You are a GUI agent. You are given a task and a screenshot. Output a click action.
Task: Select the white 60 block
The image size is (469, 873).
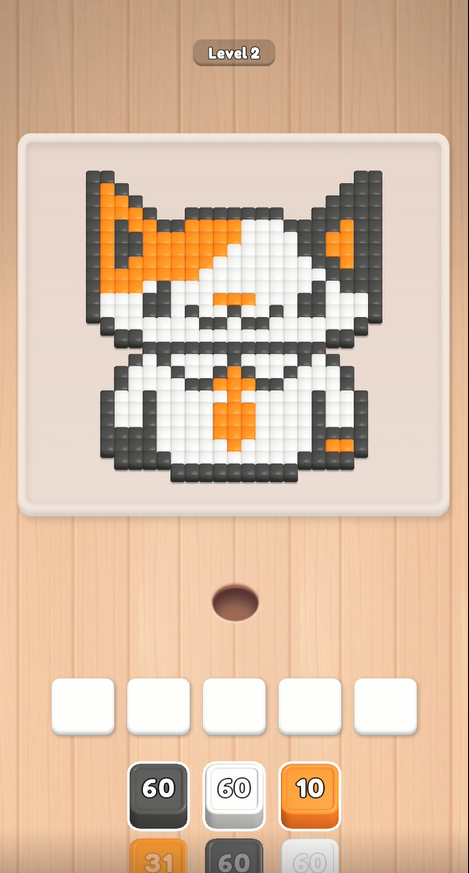click(234, 795)
